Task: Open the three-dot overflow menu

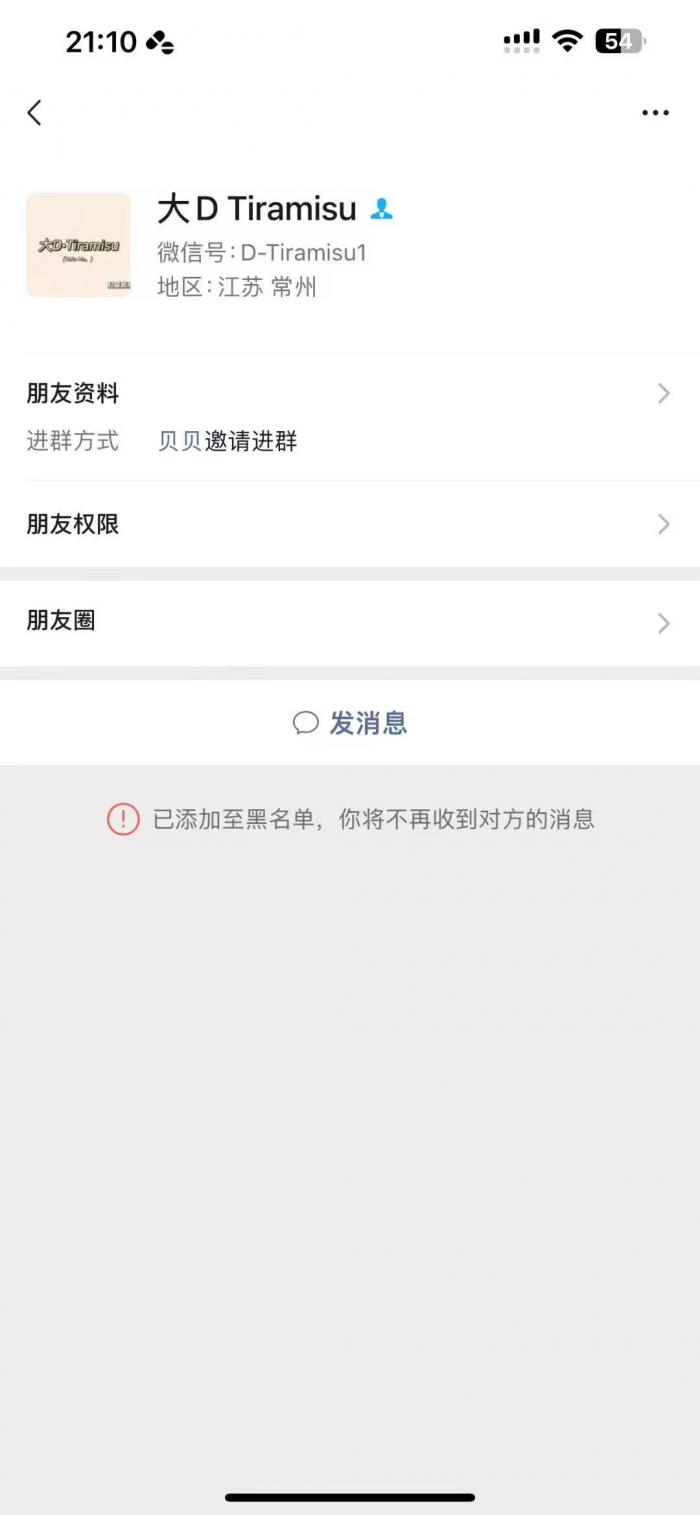Action: pos(655,113)
